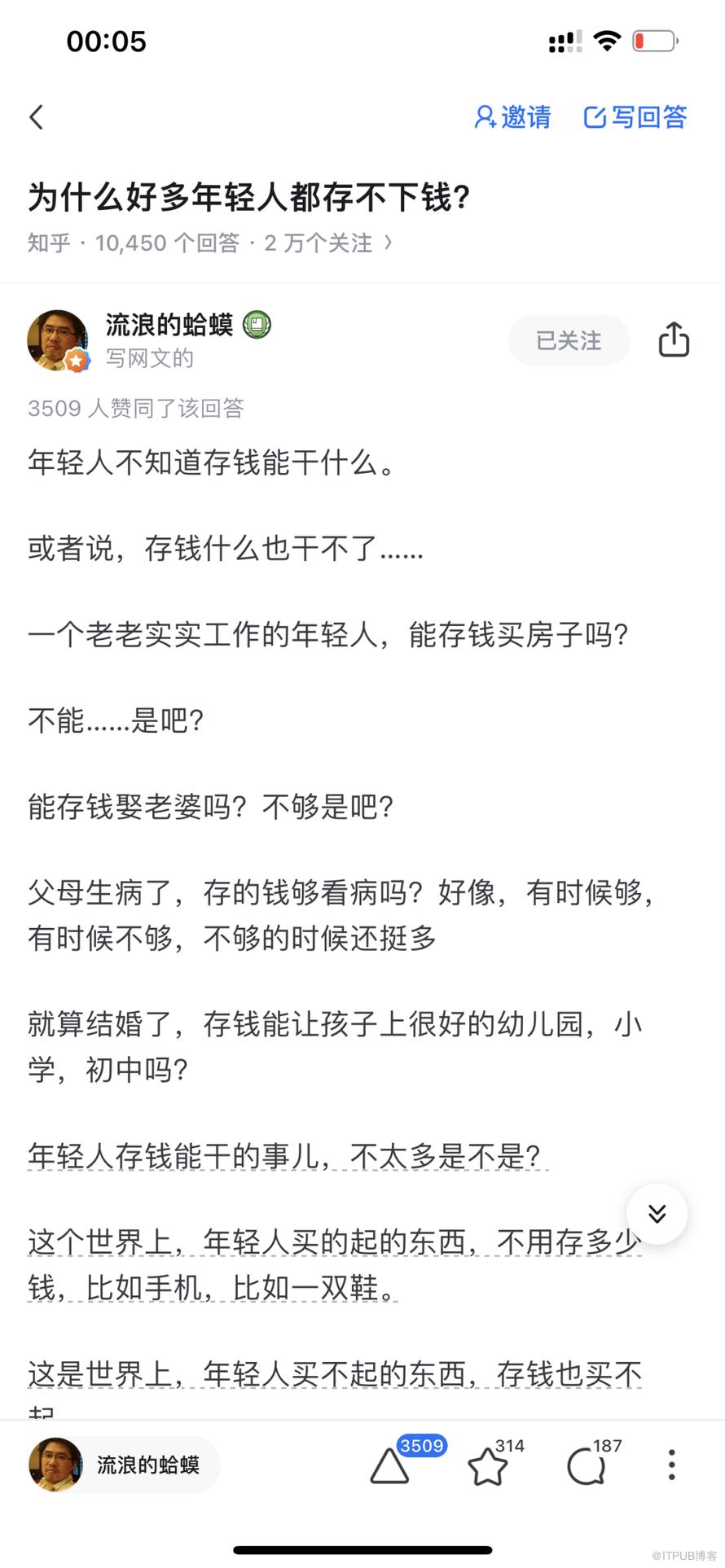Jump to the next answer with the double-chevron button
The width and height of the screenshot is (725, 1568).
tap(657, 1214)
